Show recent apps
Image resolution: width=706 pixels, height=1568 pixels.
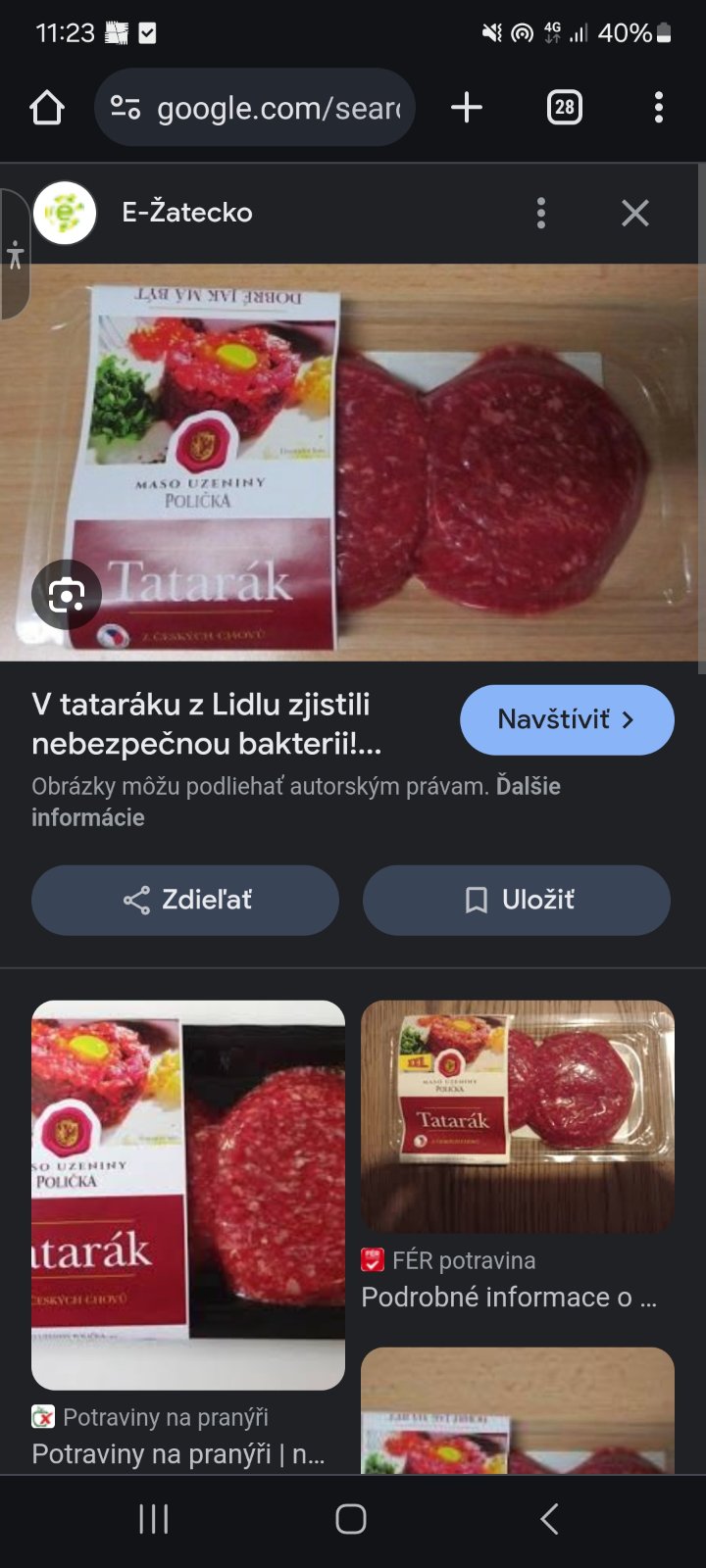154,1519
